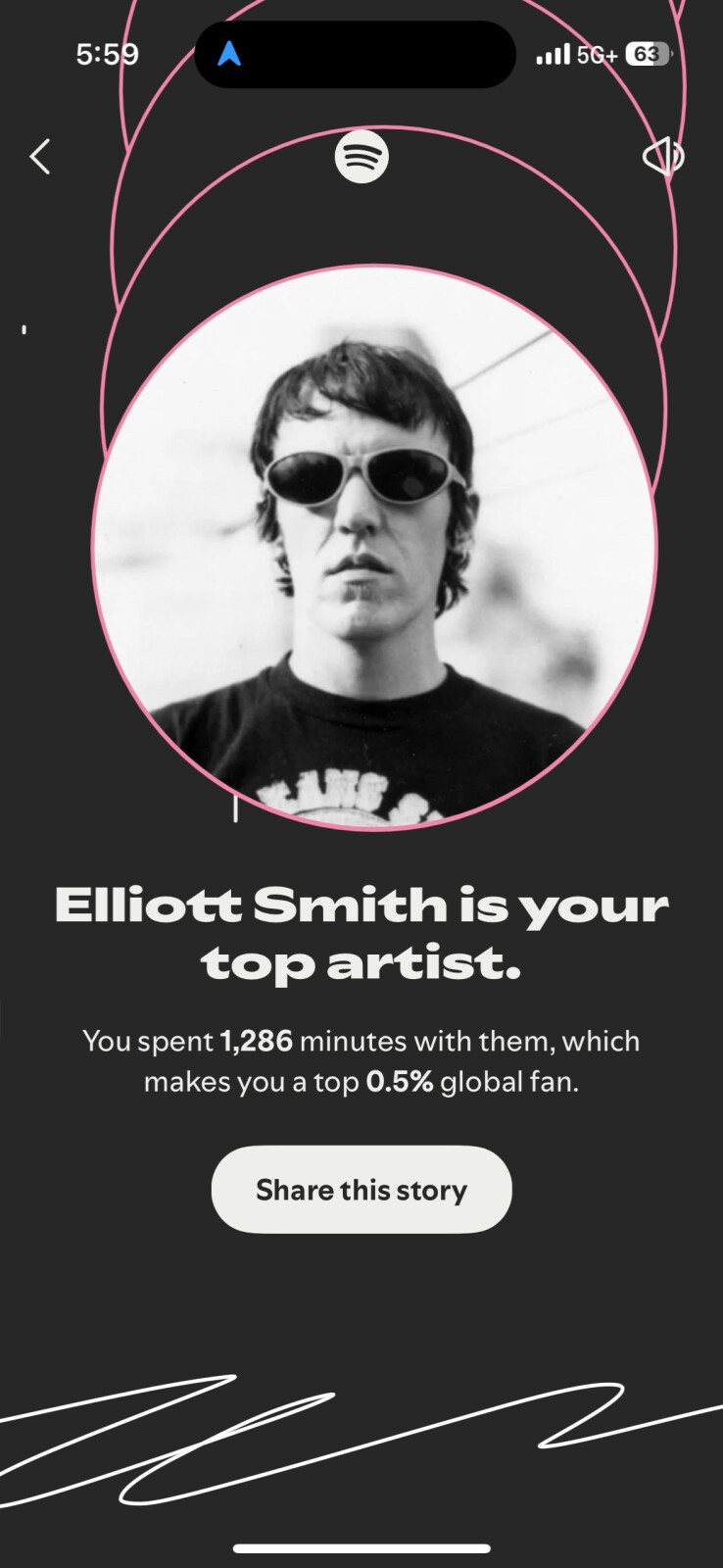Image resolution: width=723 pixels, height=1568 pixels.
Task: Toggle the story sound speaker icon
Action: click(x=662, y=157)
